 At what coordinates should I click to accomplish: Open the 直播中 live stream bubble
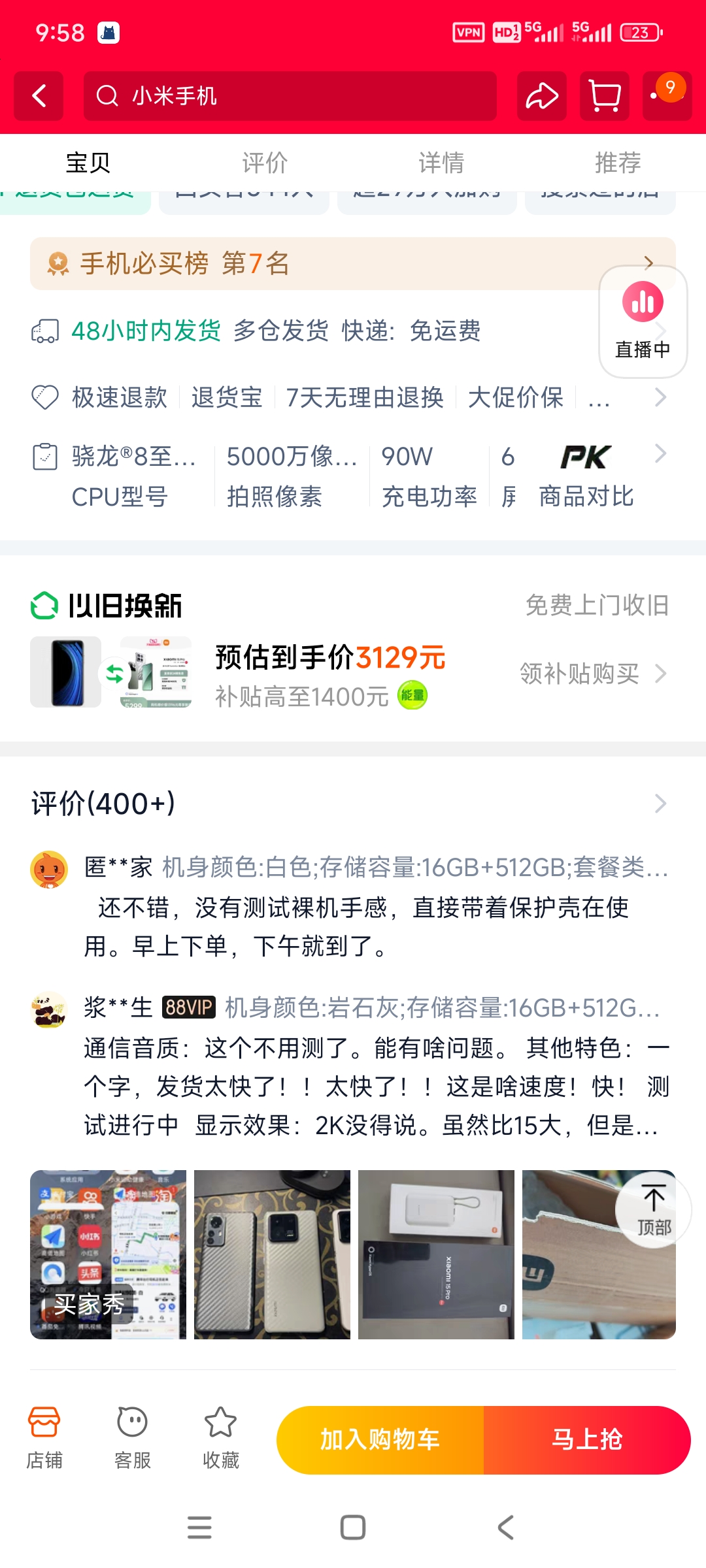point(643,321)
